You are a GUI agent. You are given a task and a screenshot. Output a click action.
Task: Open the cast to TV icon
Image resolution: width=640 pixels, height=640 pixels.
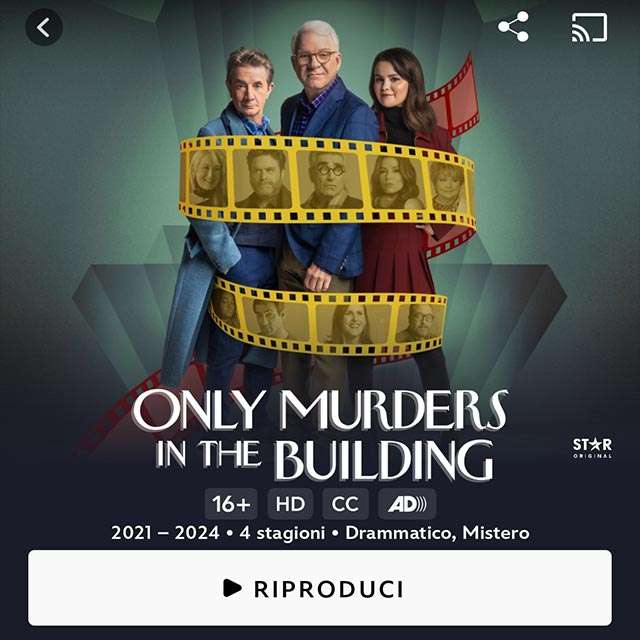[589, 27]
